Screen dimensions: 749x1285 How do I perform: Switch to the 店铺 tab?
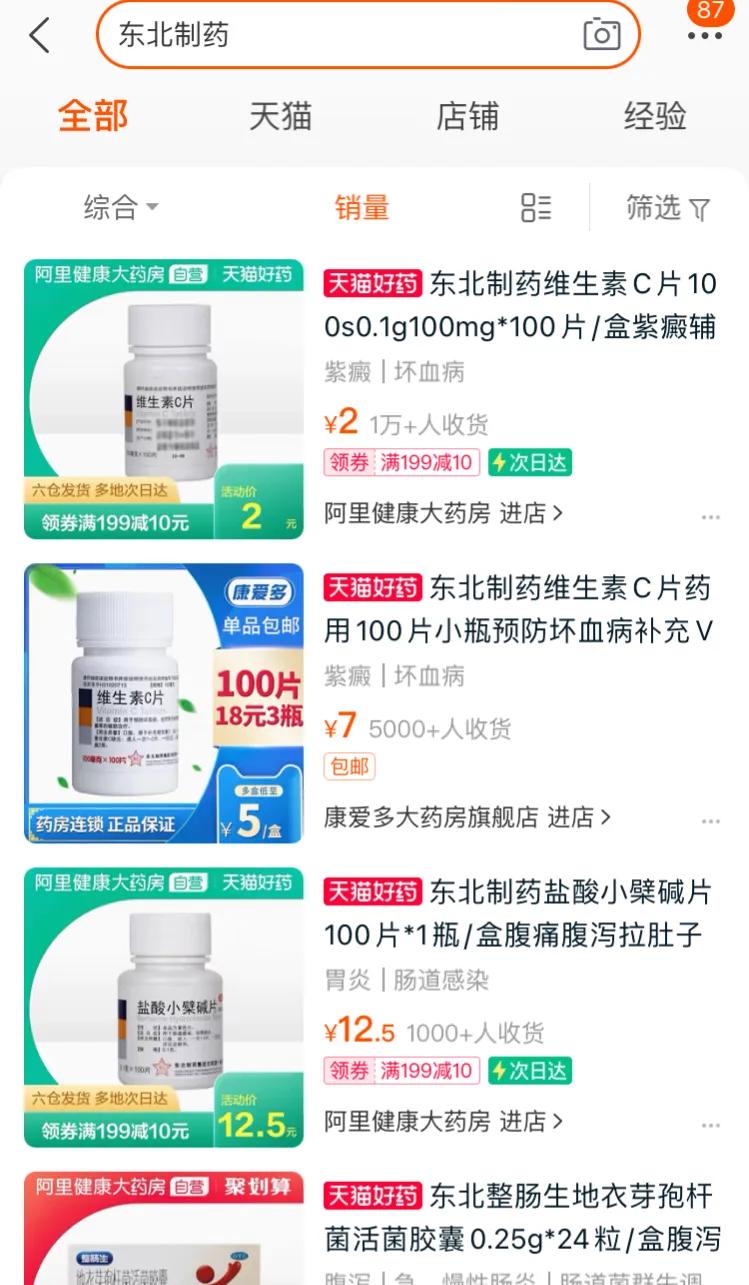coord(467,116)
